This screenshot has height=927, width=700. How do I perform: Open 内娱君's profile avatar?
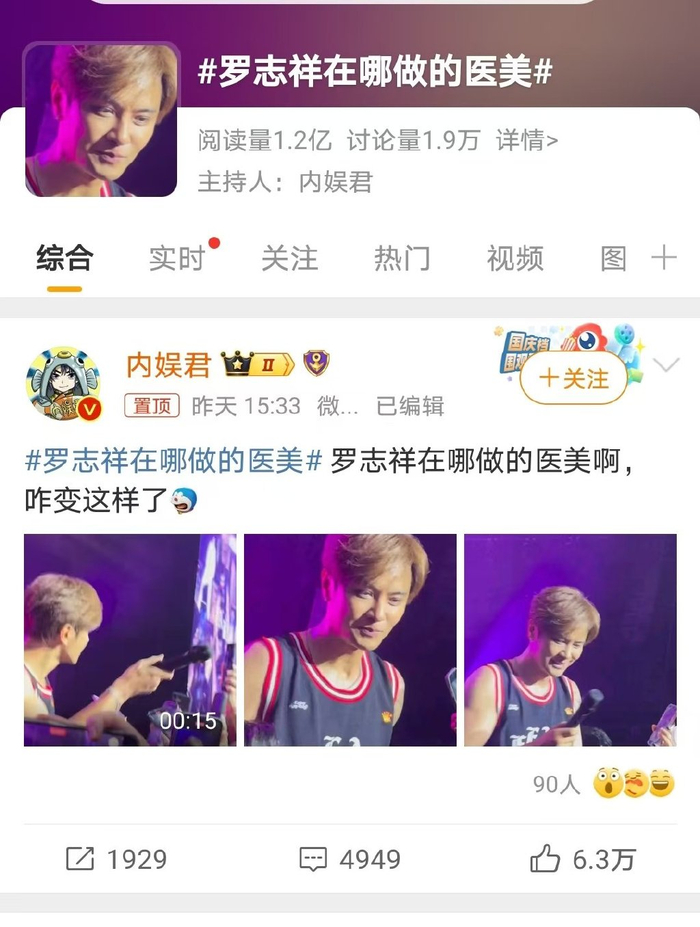pyautogui.click(x=63, y=385)
